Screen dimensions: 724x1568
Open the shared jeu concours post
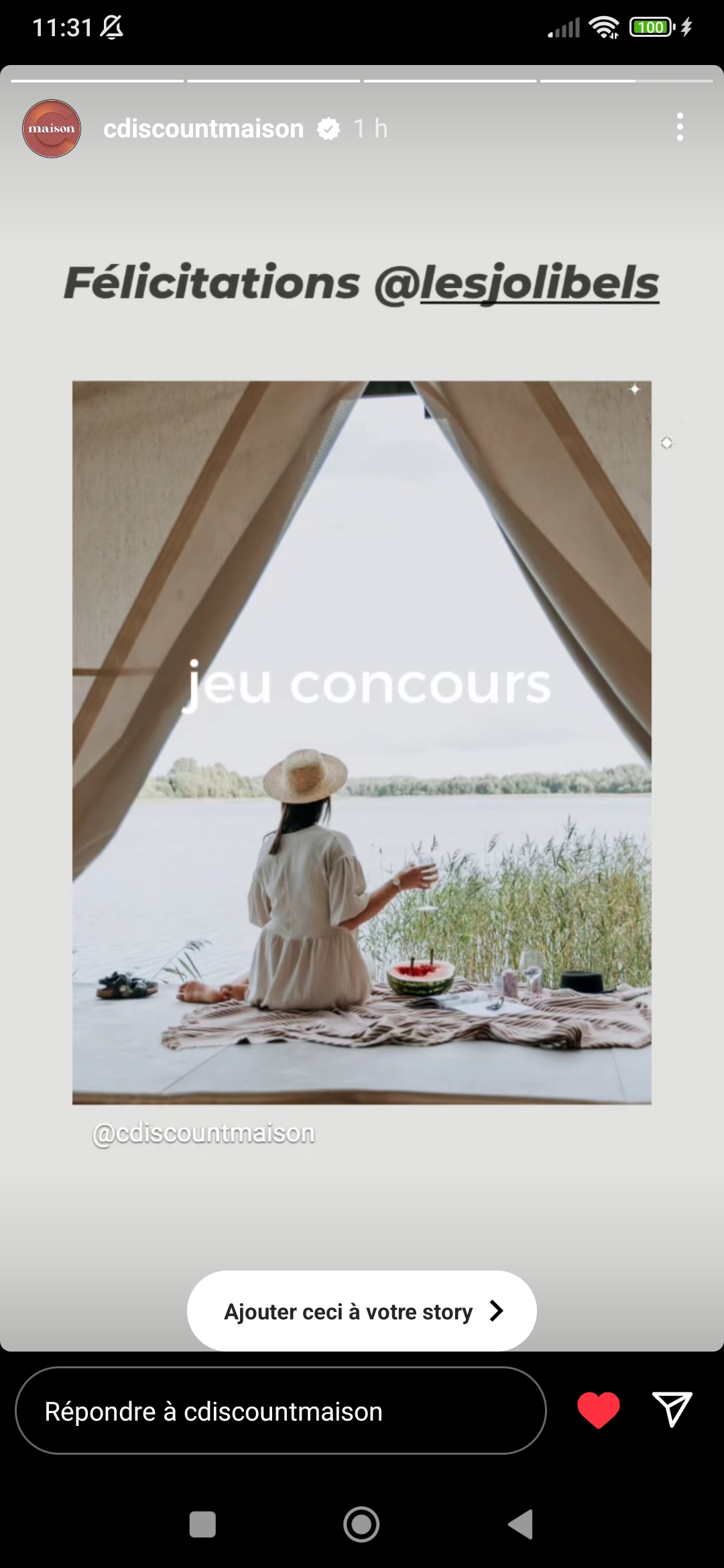362,742
